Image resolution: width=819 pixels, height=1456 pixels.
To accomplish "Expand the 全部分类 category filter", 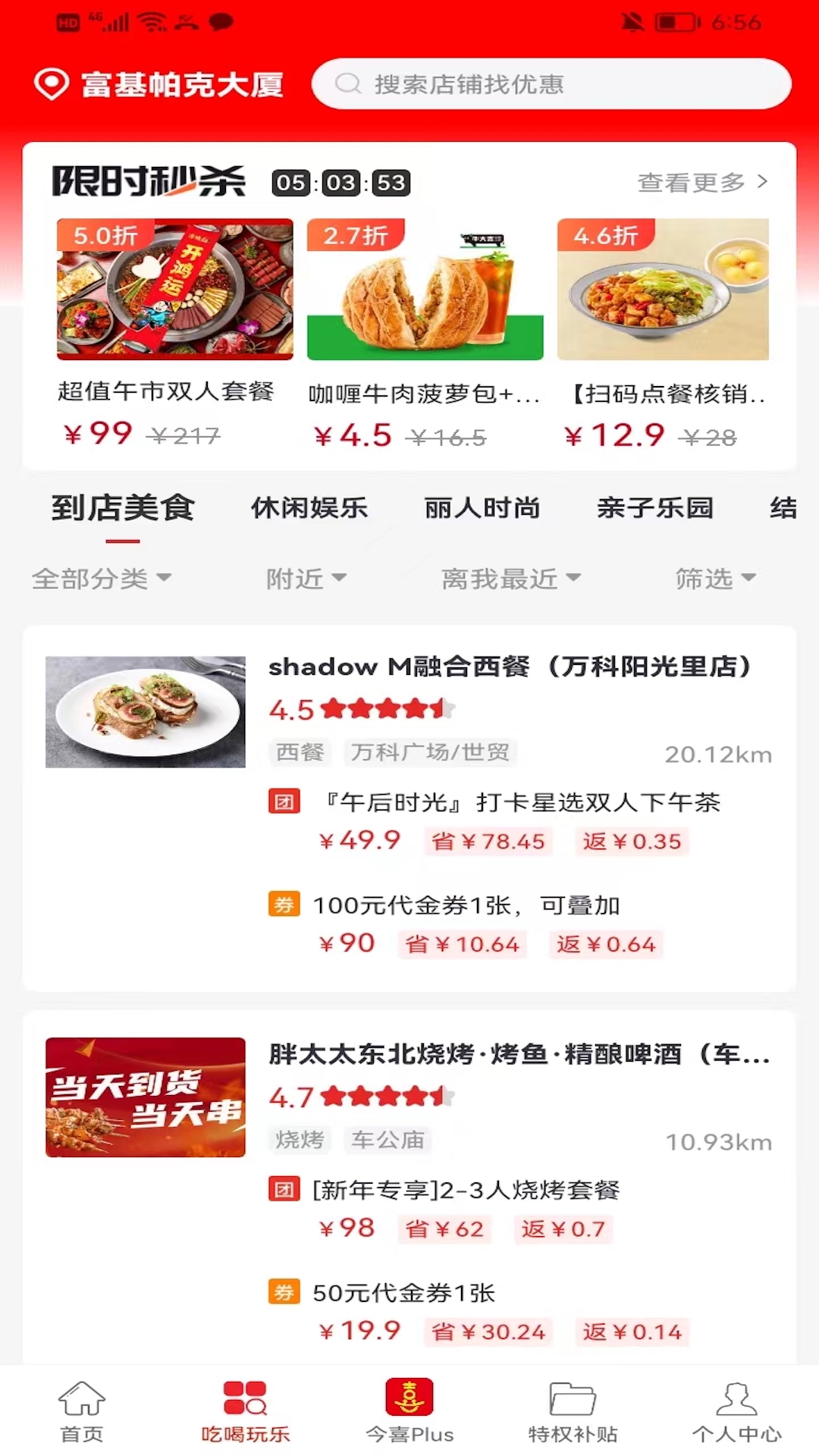I will click(x=100, y=579).
